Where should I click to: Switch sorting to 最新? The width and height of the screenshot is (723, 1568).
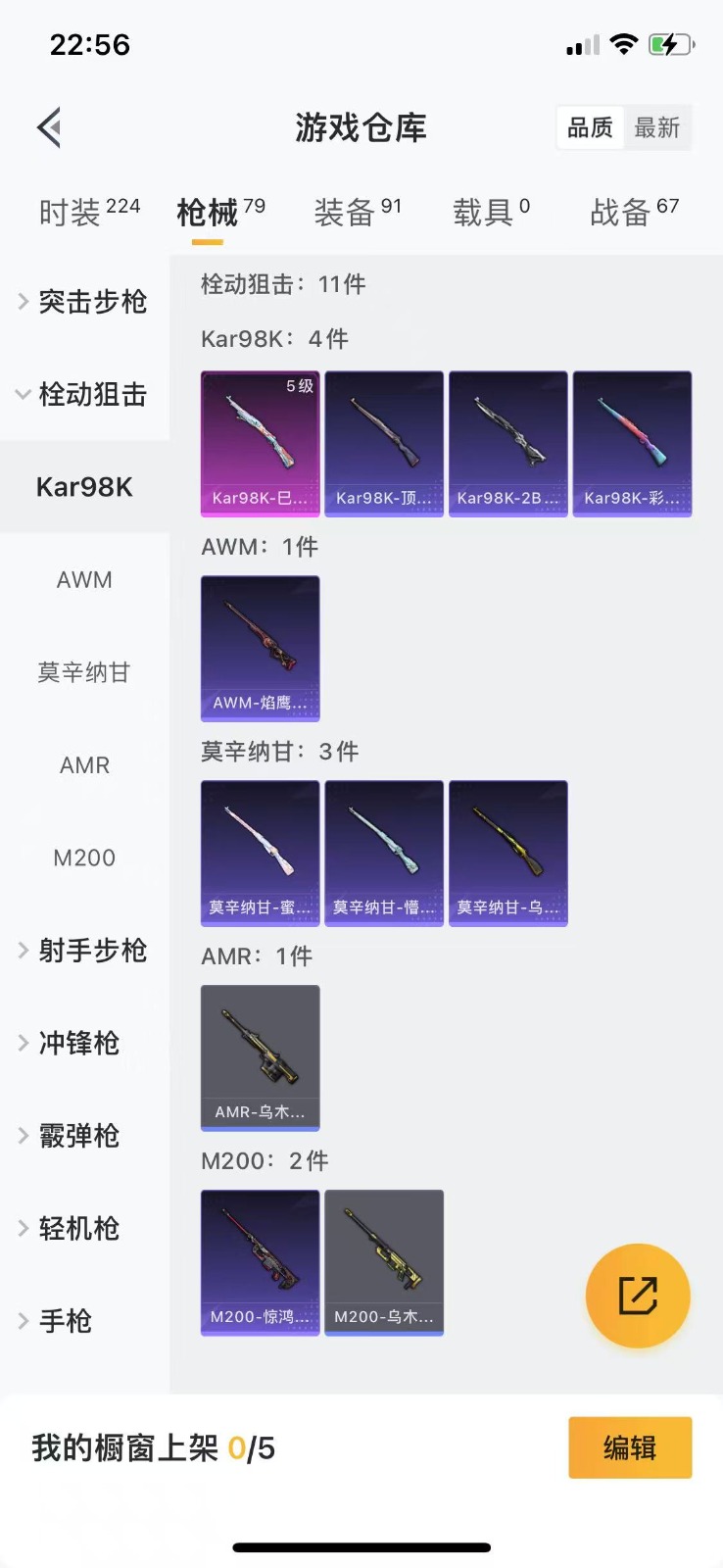656,127
